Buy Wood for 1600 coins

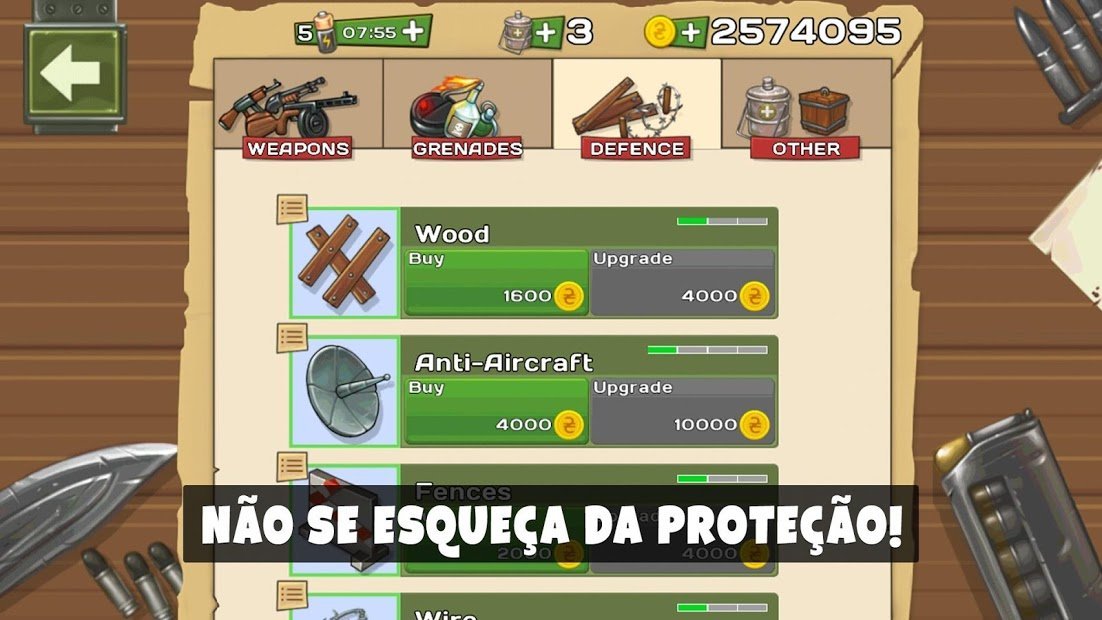(x=496, y=283)
